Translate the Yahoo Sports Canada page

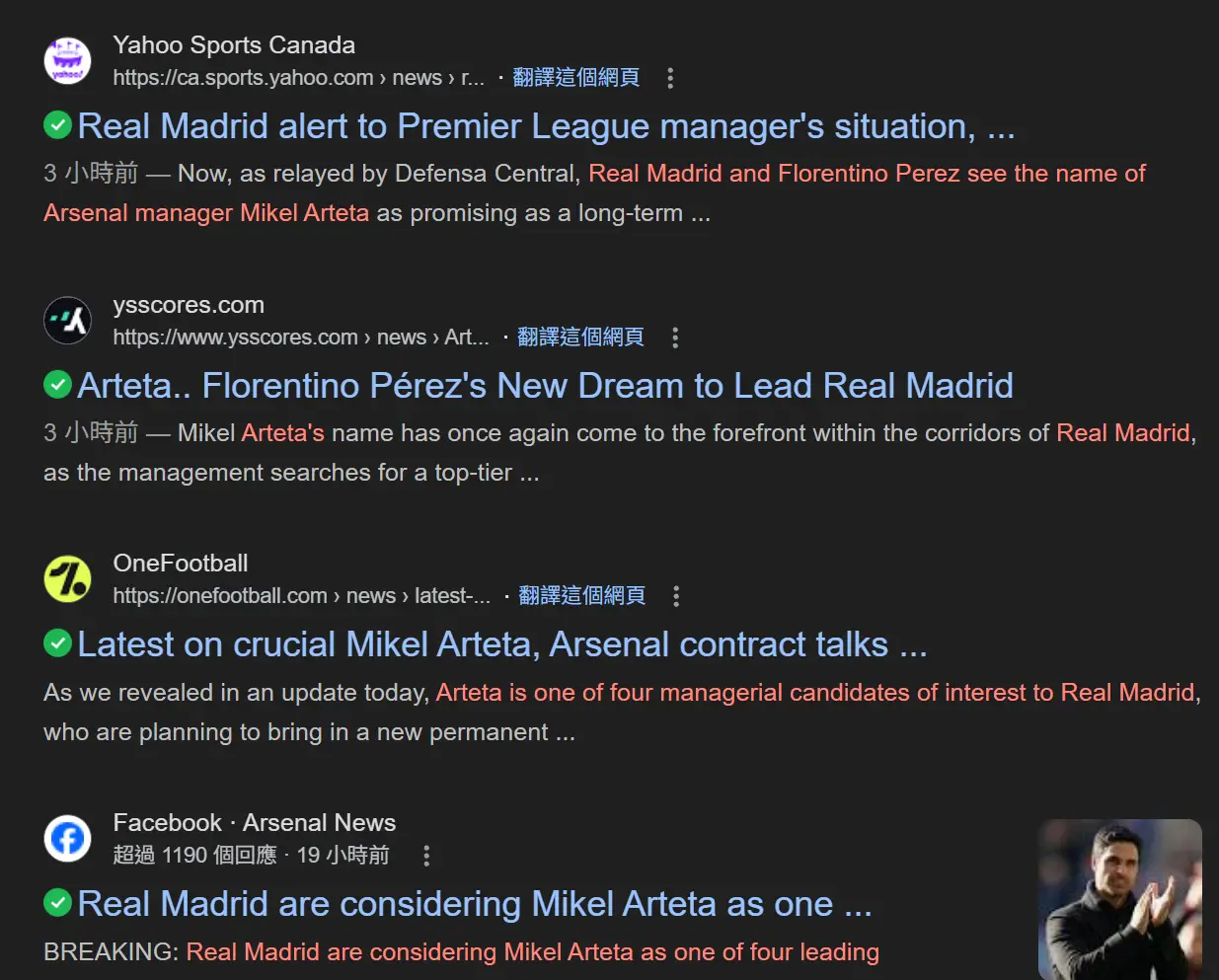point(575,78)
